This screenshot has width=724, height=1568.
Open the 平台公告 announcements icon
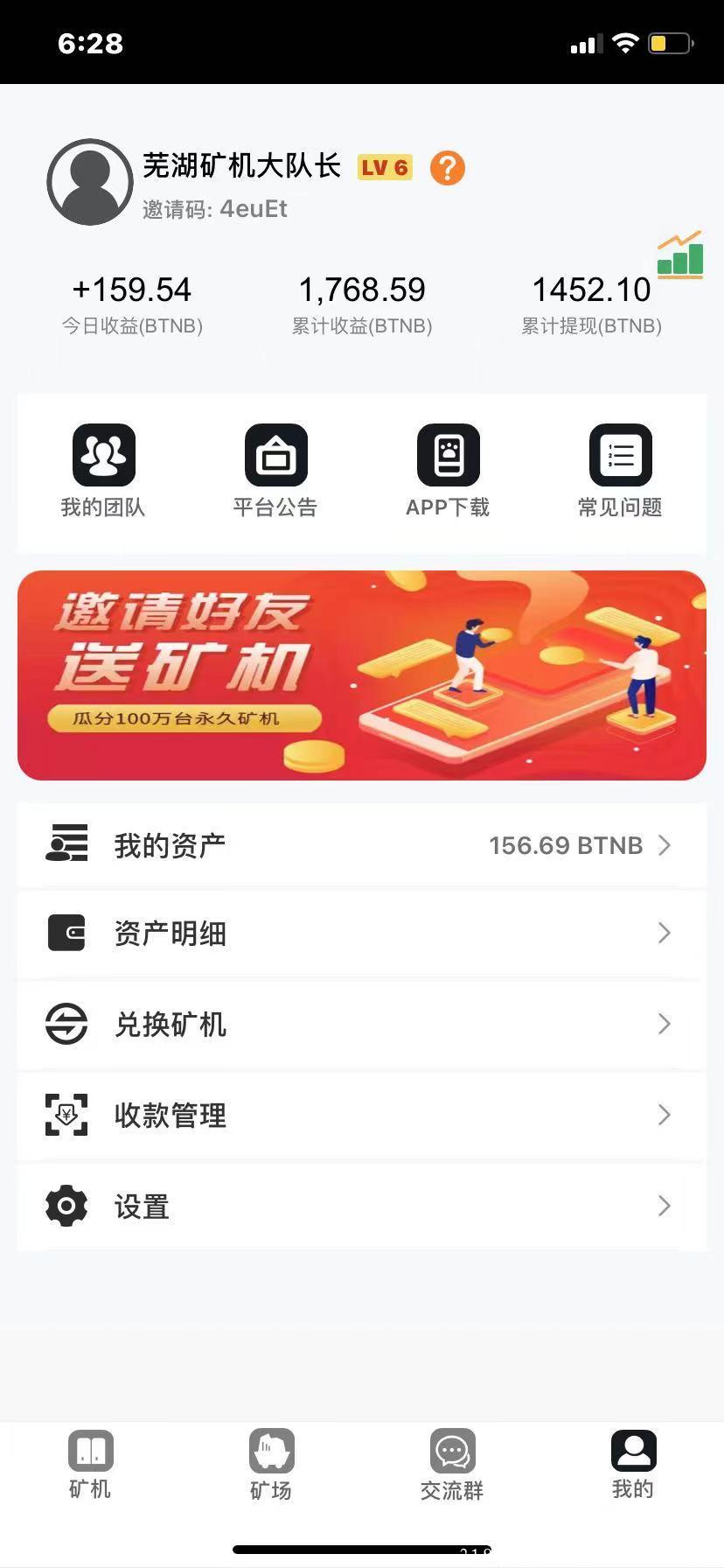[x=275, y=454]
